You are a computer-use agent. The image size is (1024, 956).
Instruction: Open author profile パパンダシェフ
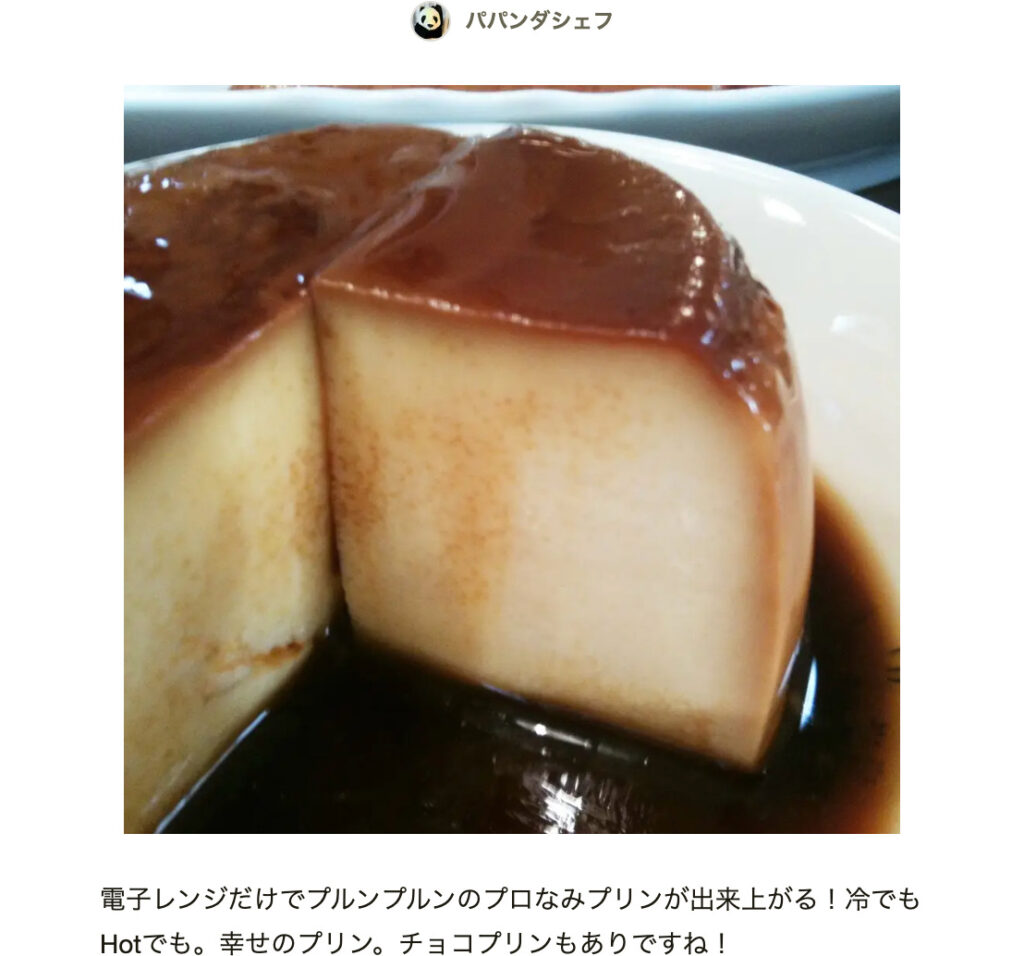click(538, 21)
